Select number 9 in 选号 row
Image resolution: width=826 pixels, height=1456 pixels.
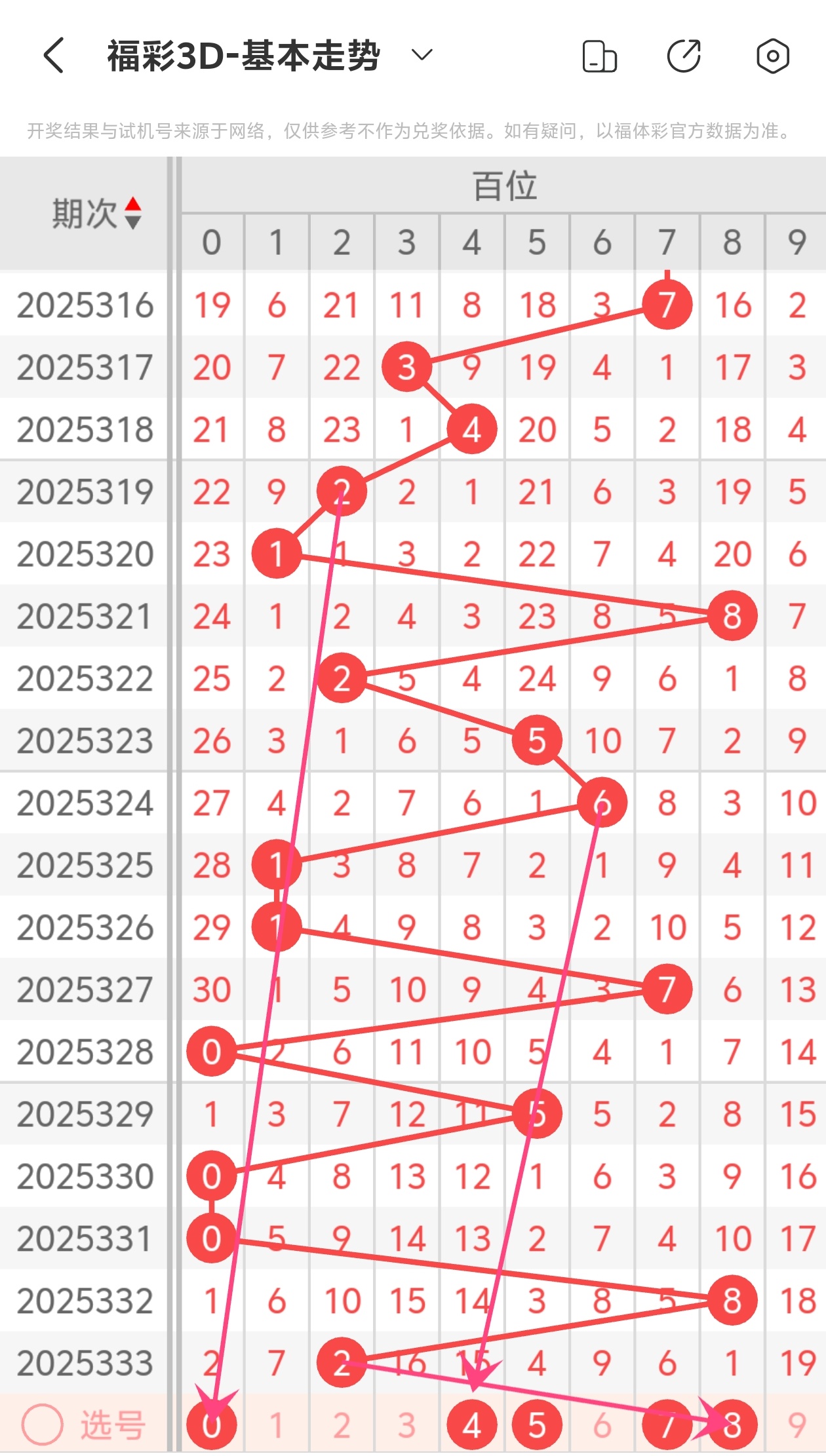pyautogui.click(x=796, y=1425)
